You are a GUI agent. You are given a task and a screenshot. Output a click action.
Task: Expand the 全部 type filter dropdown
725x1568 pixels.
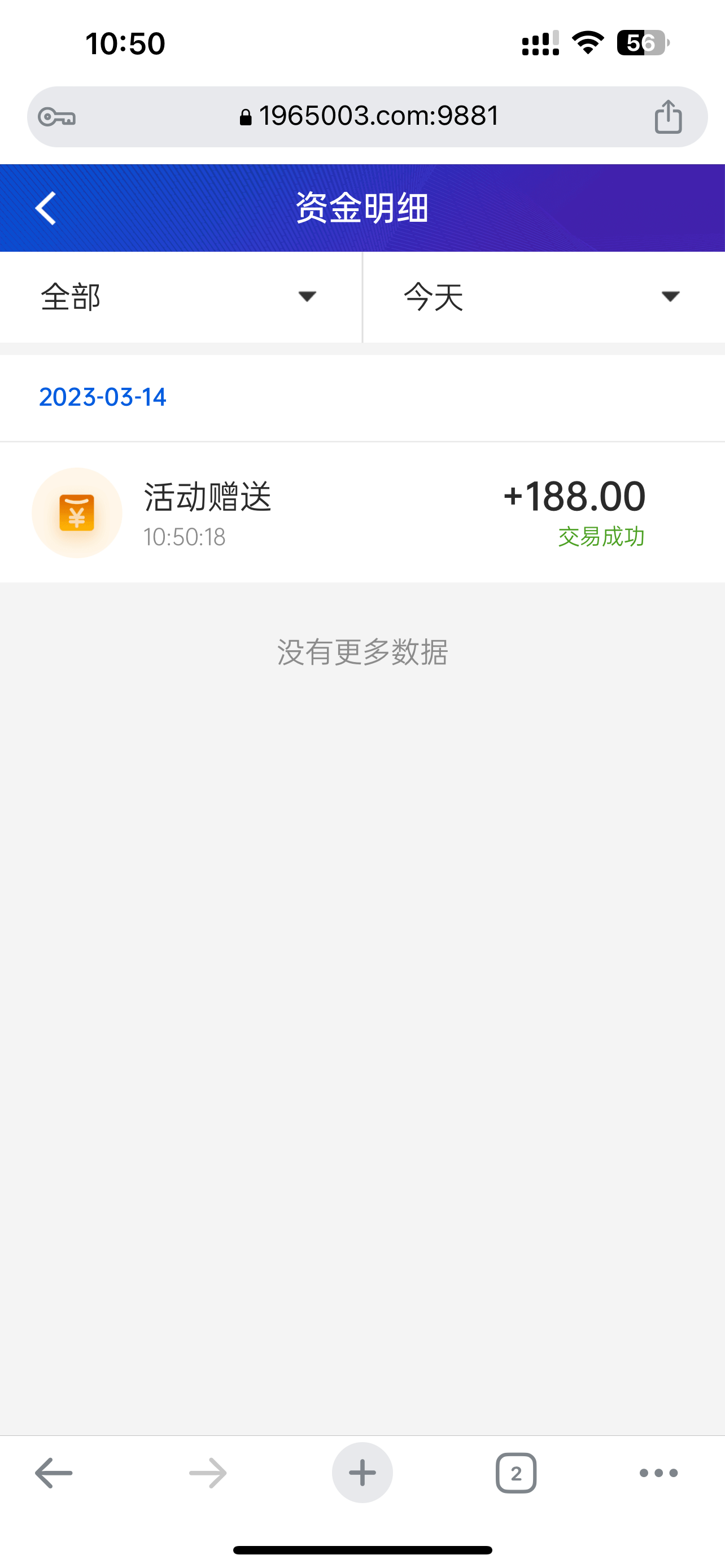(180, 297)
